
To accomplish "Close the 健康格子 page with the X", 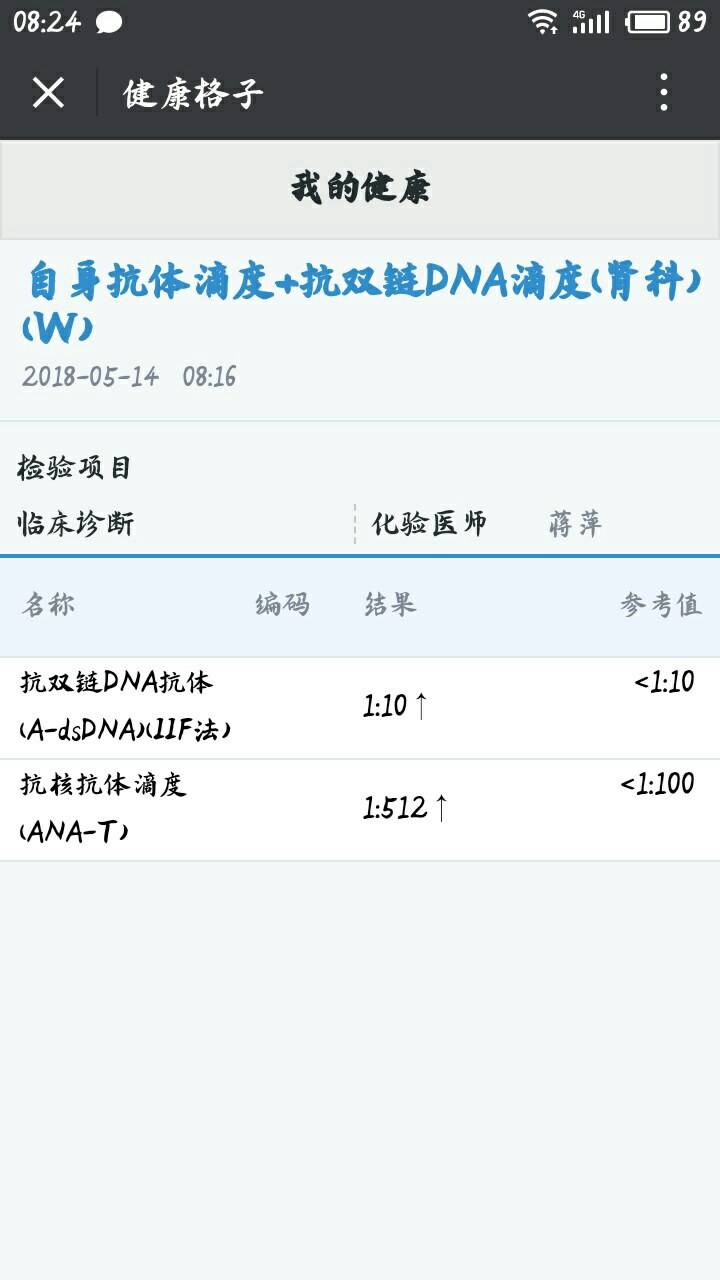I will 46,92.
